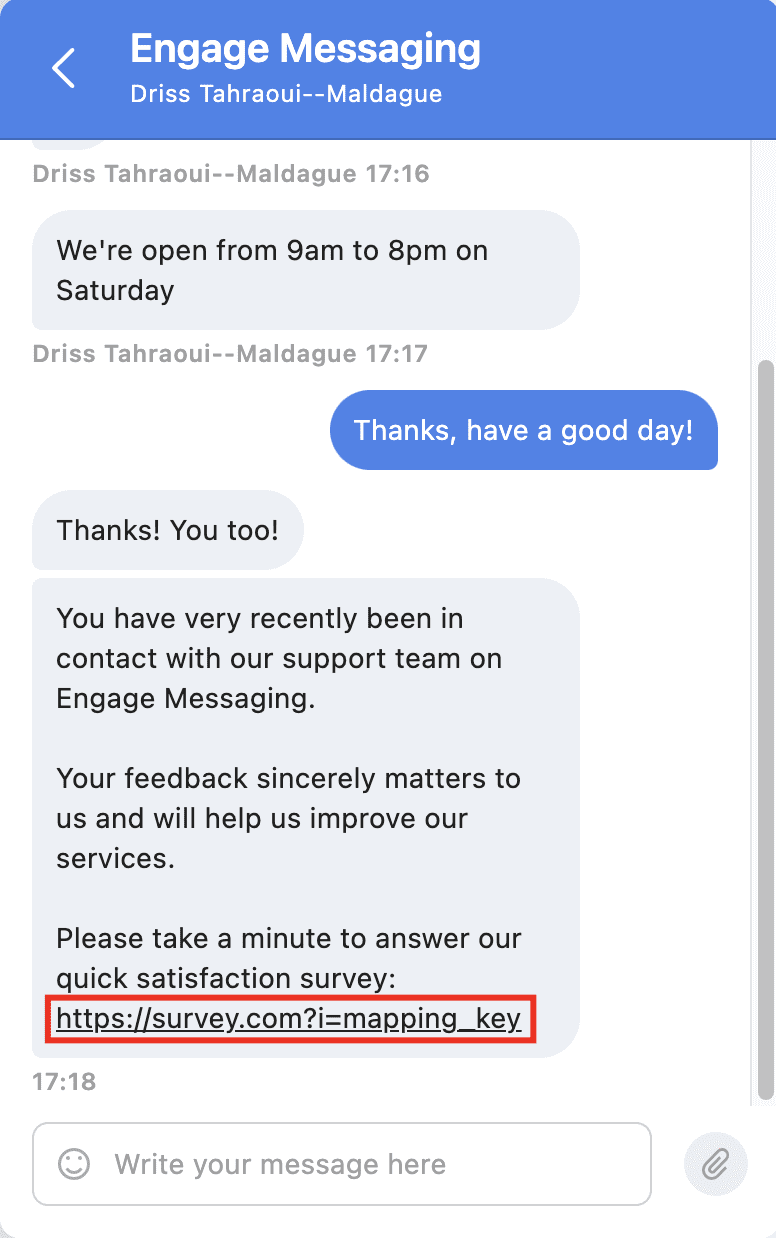The width and height of the screenshot is (776, 1238).
Task: Go back using the header arrow
Action: pyautogui.click(x=64, y=69)
